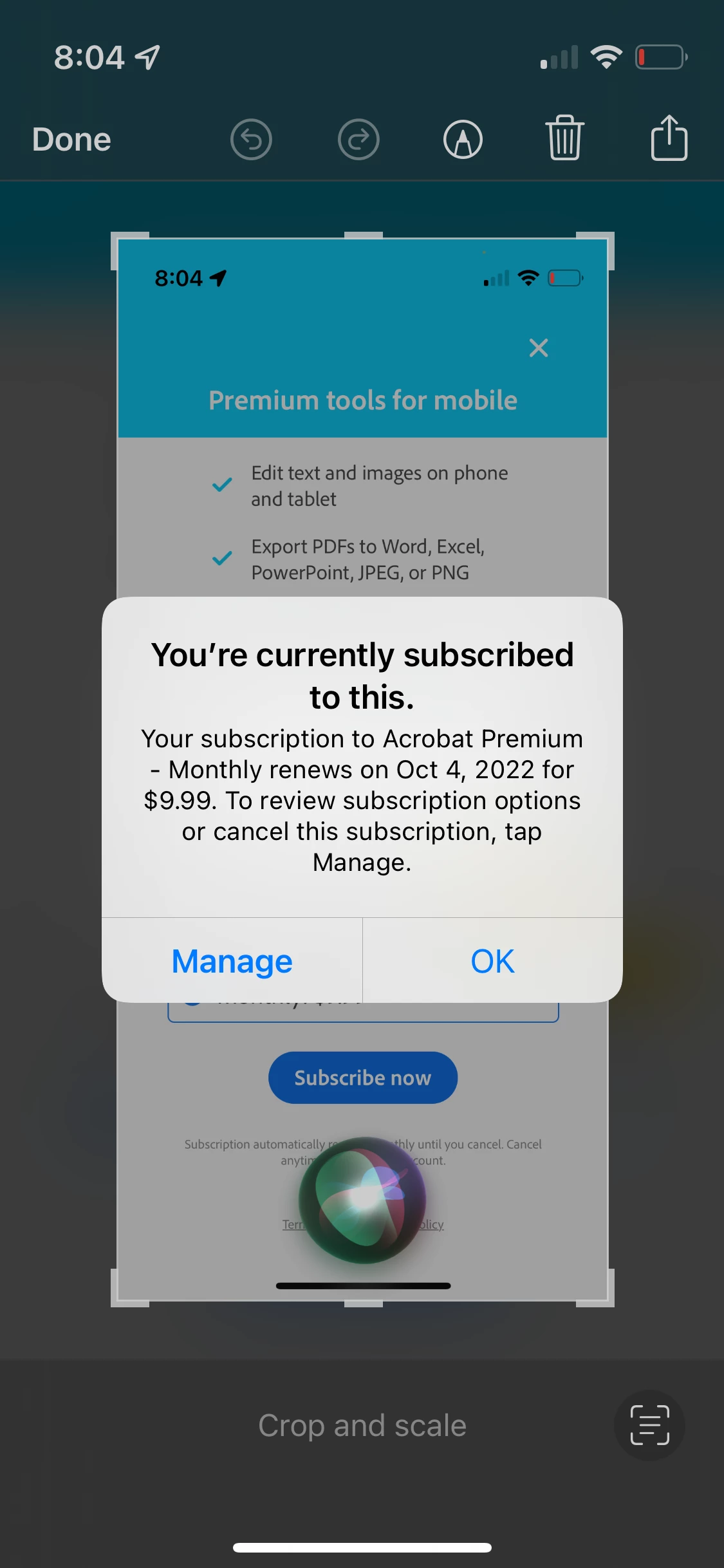724x1568 pixels.
Task: Open the markup pen tool
Action: pos(463,140)
